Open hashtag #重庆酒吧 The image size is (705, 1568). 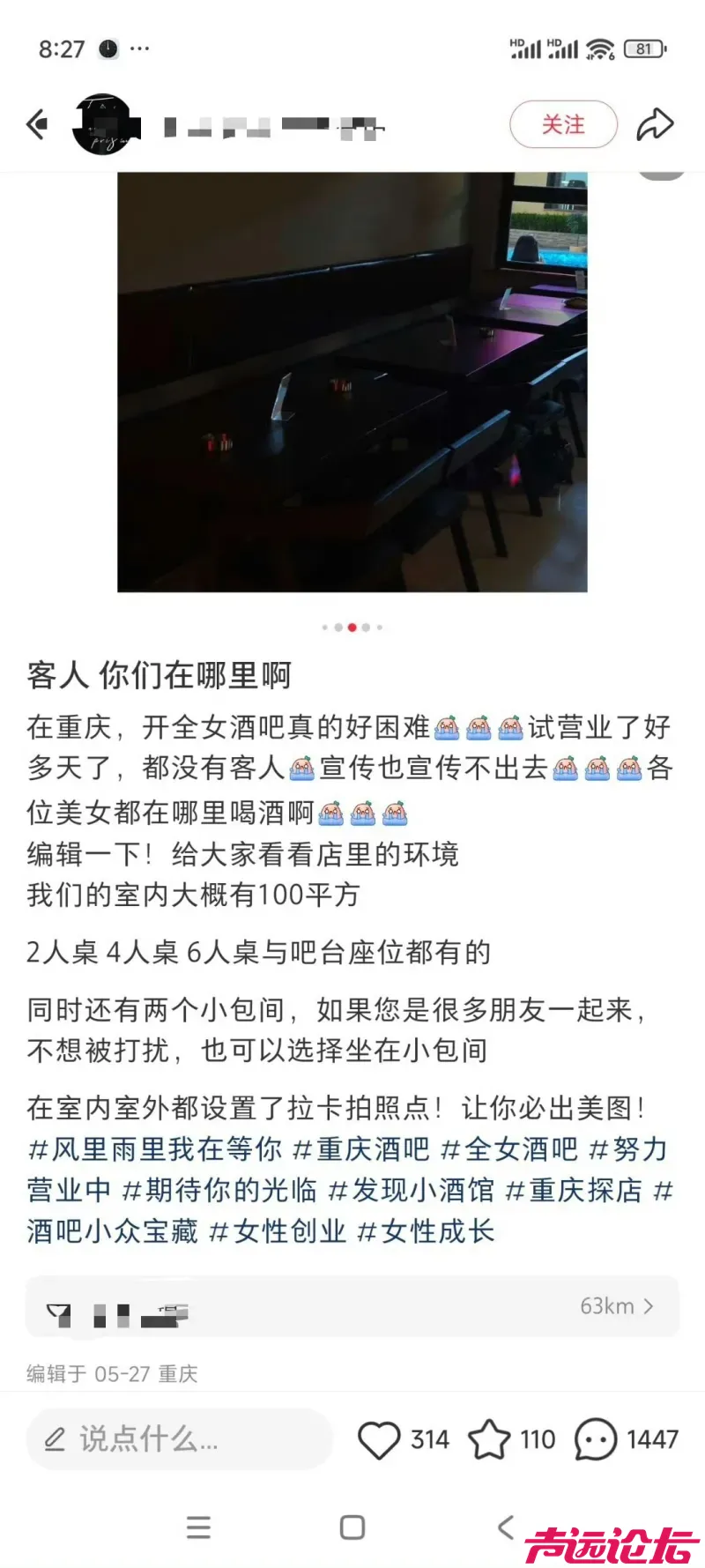pyautogui.click(x=361, y=1148)
